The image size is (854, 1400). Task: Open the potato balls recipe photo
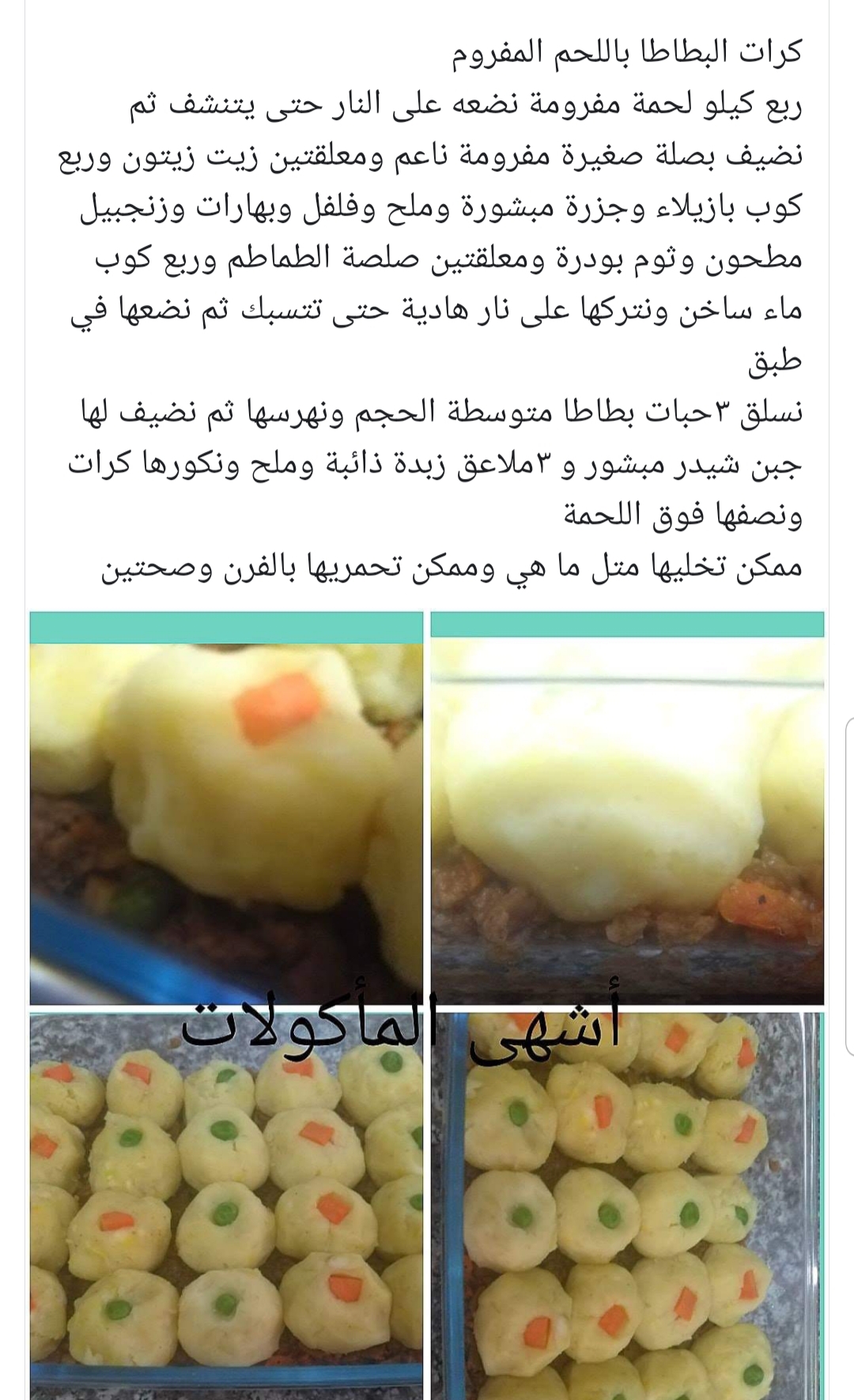tap(427, 1004)
